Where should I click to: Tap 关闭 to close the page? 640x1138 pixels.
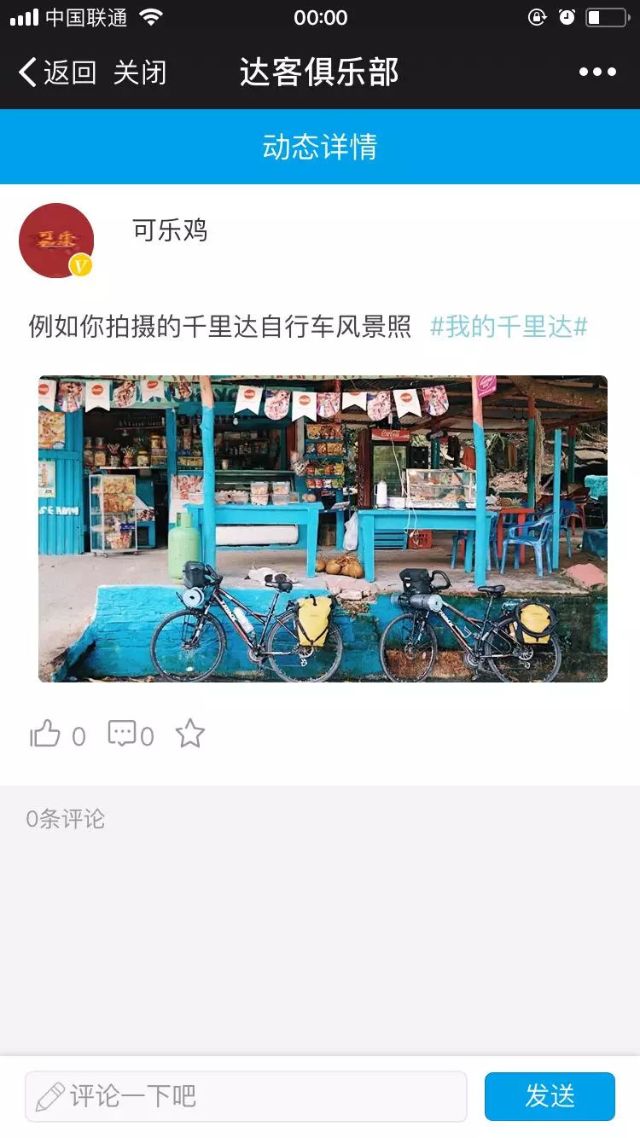139,72
